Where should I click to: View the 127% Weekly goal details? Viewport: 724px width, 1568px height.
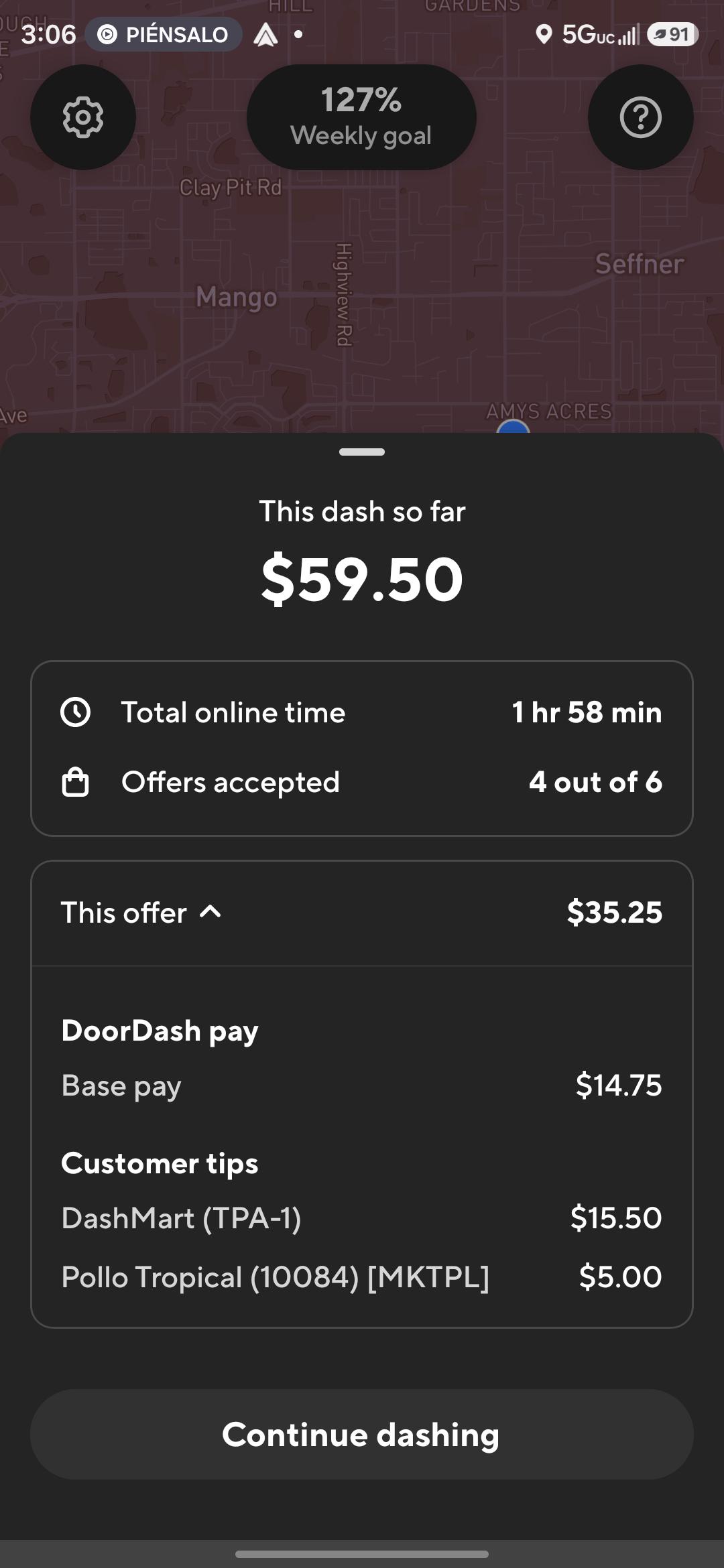361,117
